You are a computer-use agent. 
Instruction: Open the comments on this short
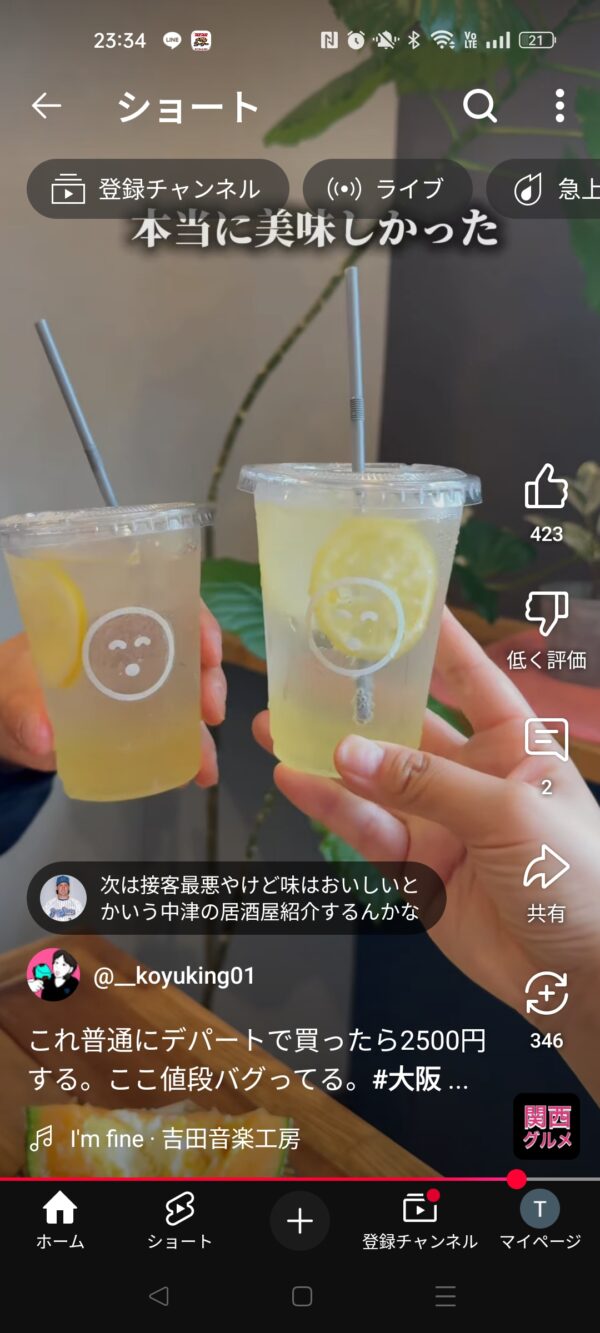(546, 742)
